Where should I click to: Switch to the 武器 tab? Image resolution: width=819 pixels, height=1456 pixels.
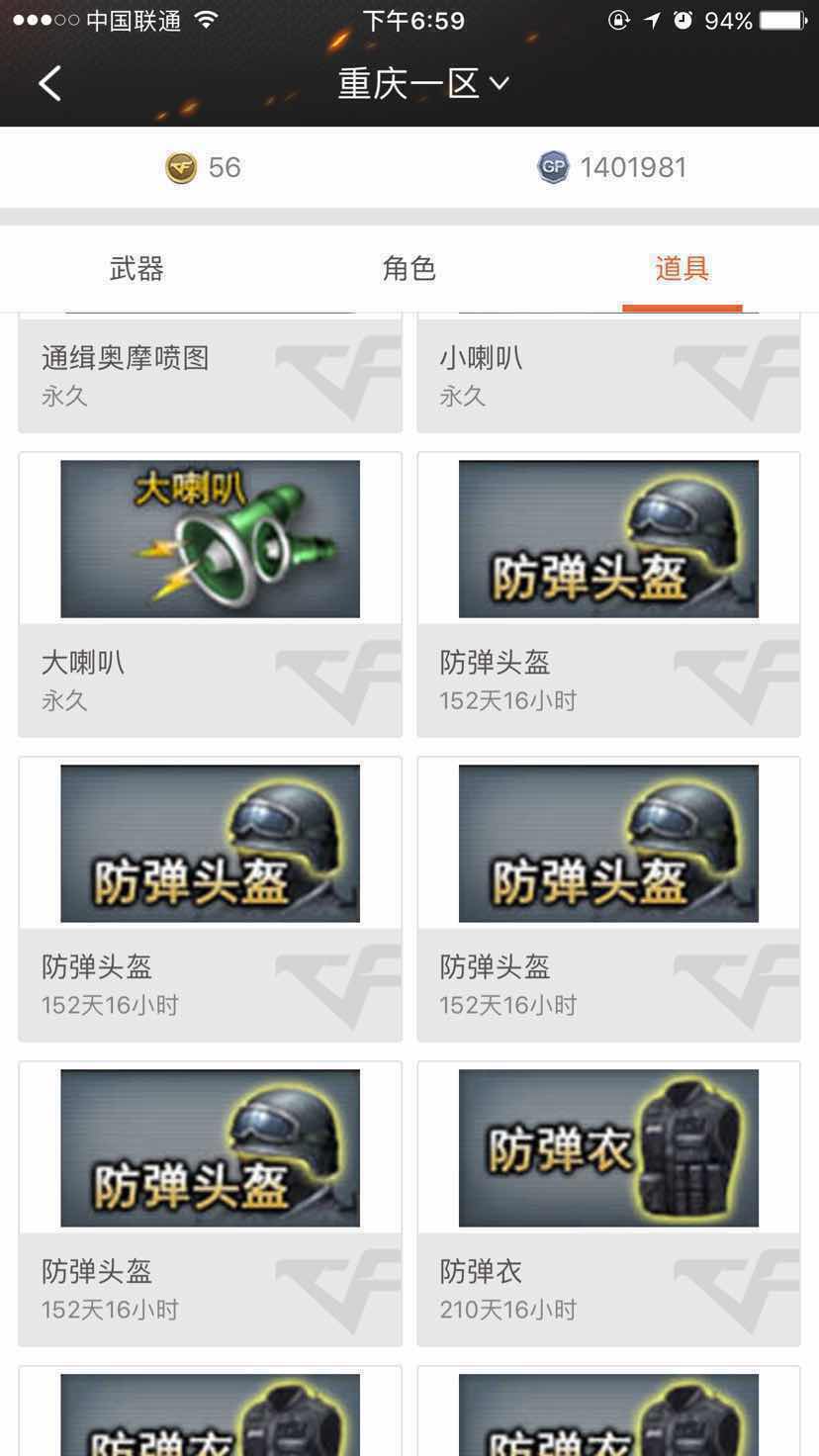pos(136,269)
